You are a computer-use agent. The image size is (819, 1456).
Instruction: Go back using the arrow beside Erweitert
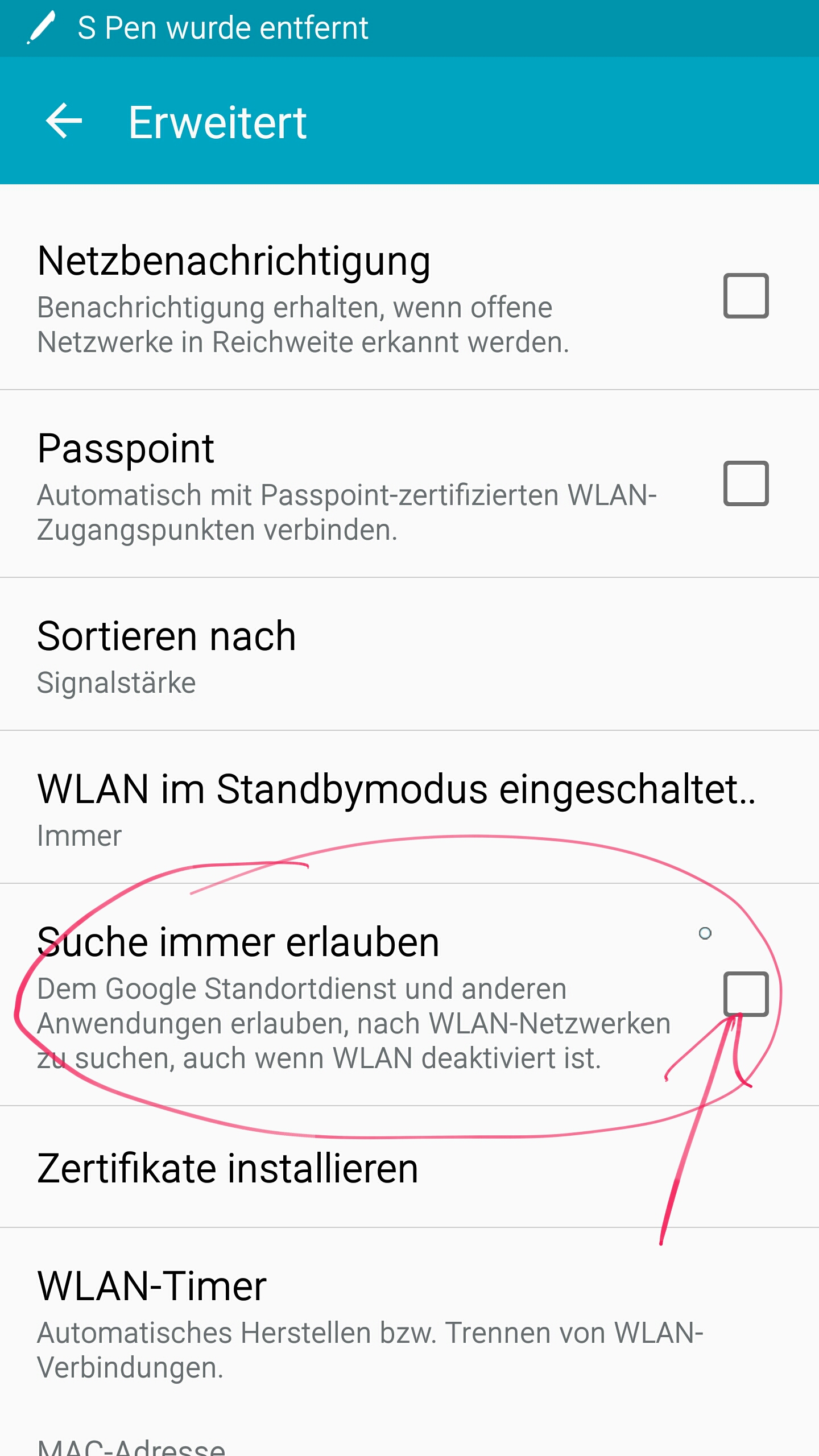click(x=64, y=121)
